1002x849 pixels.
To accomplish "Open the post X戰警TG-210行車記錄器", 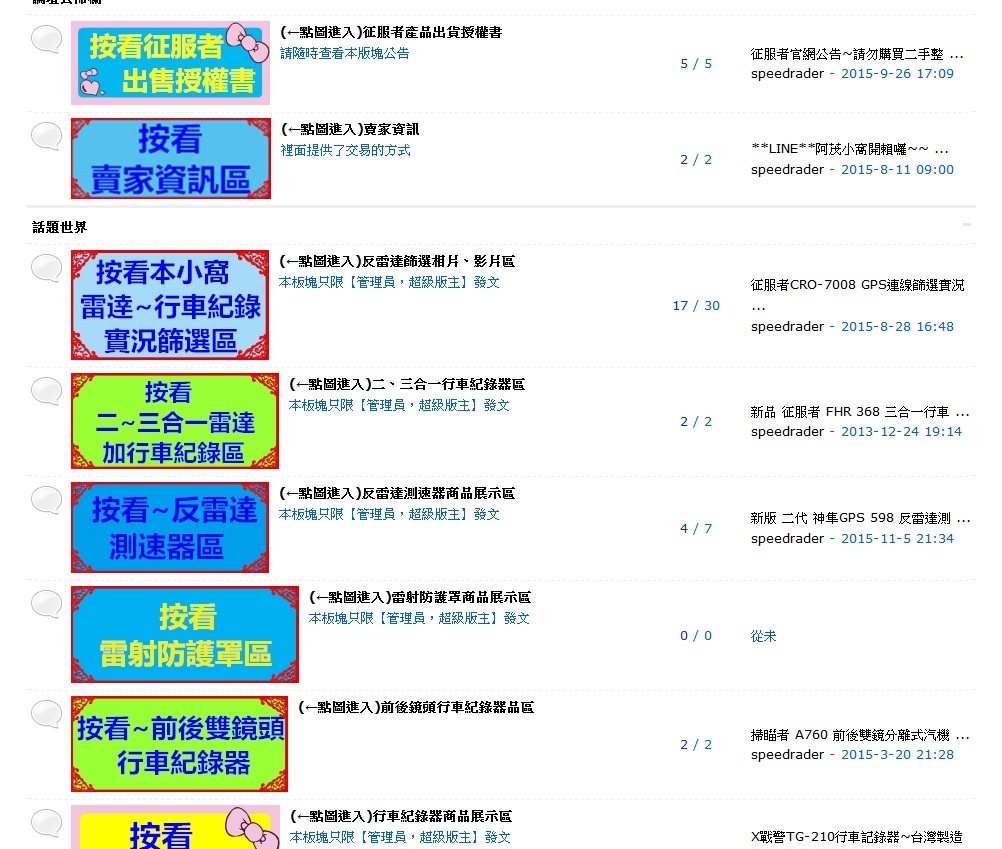I will pyautogui.click(x=856, y=837).
